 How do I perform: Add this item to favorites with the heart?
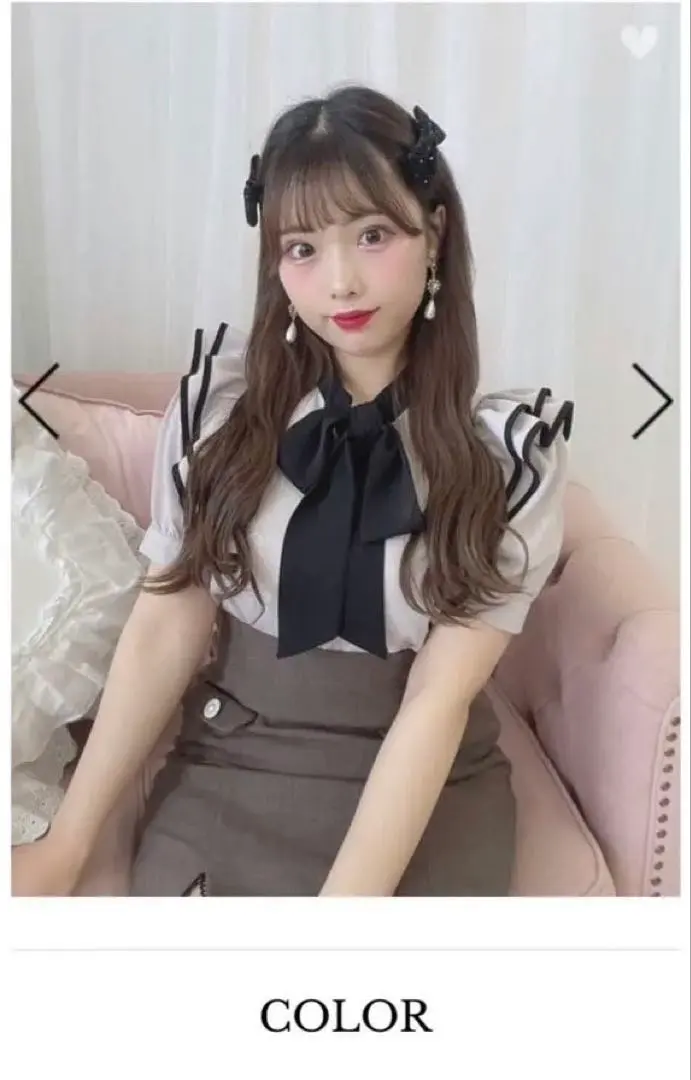click(638, 41)
